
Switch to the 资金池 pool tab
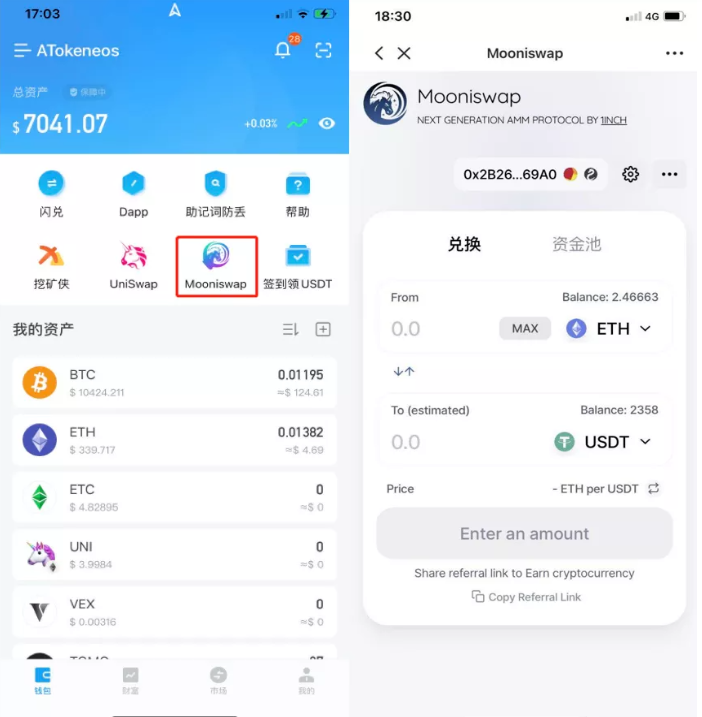576,244
